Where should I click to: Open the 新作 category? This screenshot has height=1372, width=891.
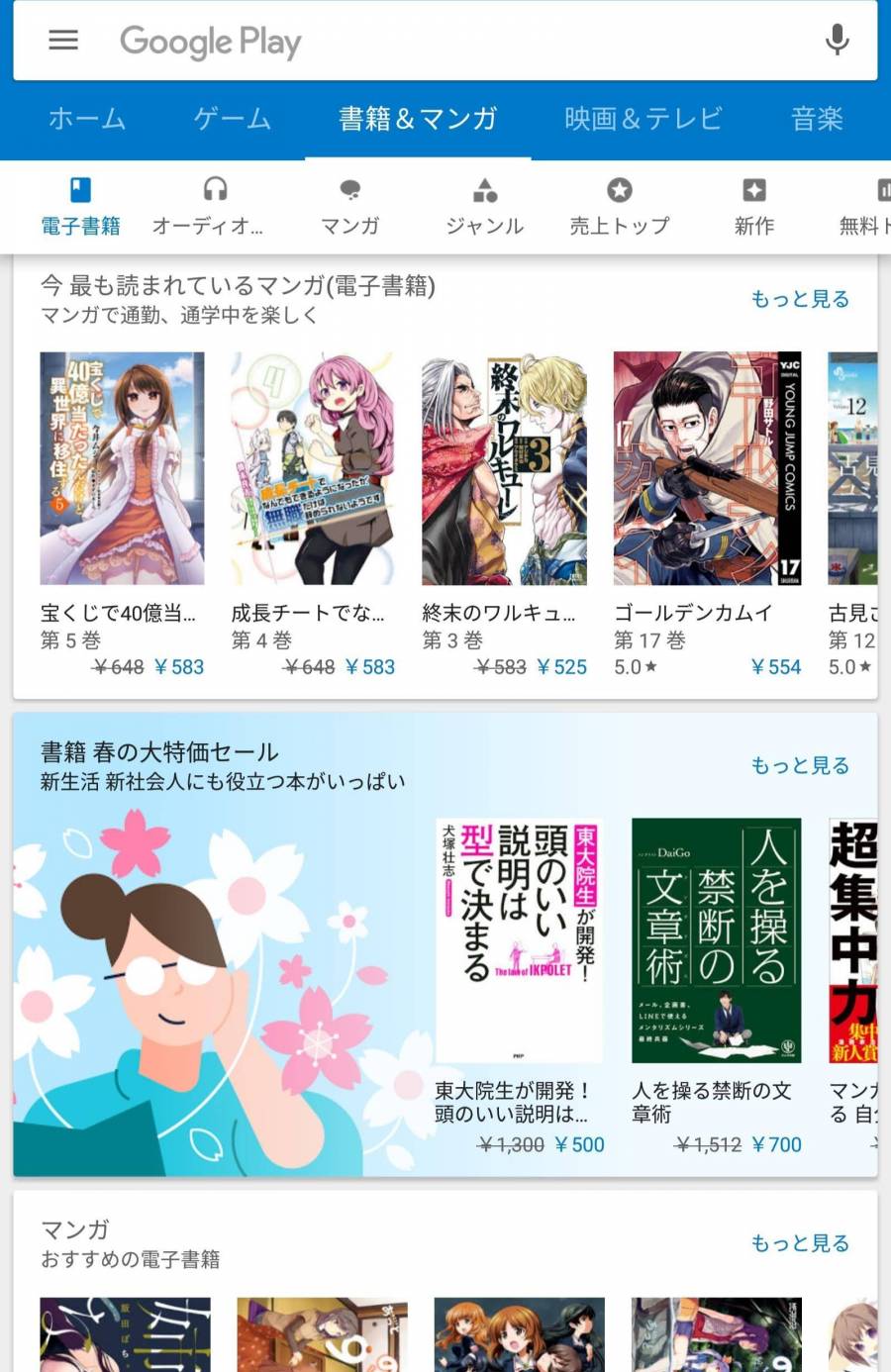753,206
